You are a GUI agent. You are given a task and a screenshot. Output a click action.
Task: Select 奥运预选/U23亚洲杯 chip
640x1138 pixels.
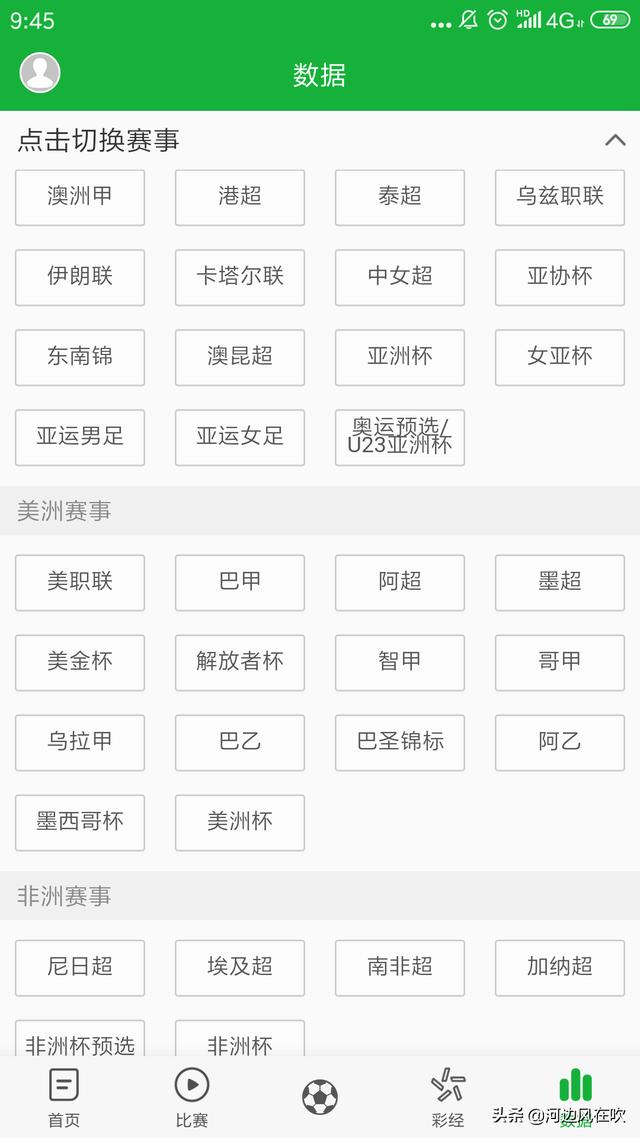tap(400, 437)
